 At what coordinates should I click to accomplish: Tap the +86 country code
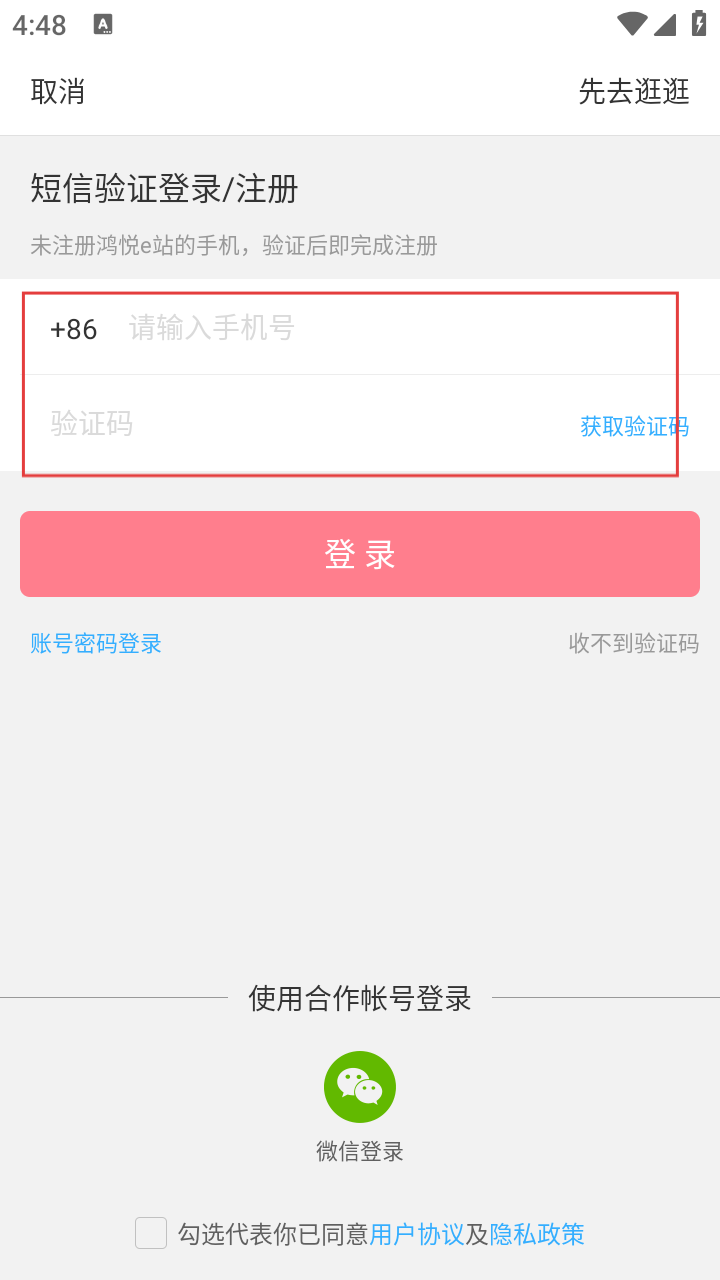click(74, 329)
